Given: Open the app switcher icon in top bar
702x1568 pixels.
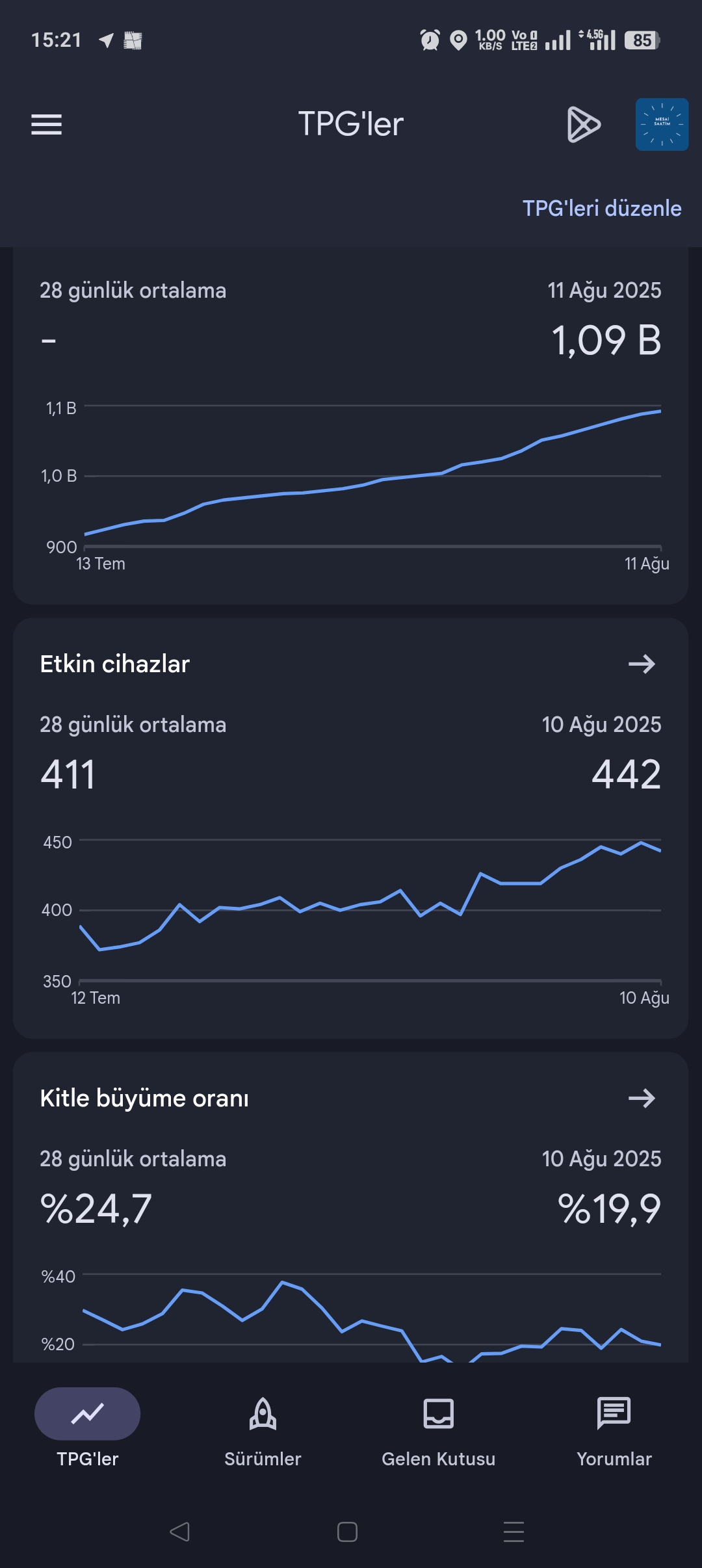Looking at the screenshot, I should pos(662,124).
